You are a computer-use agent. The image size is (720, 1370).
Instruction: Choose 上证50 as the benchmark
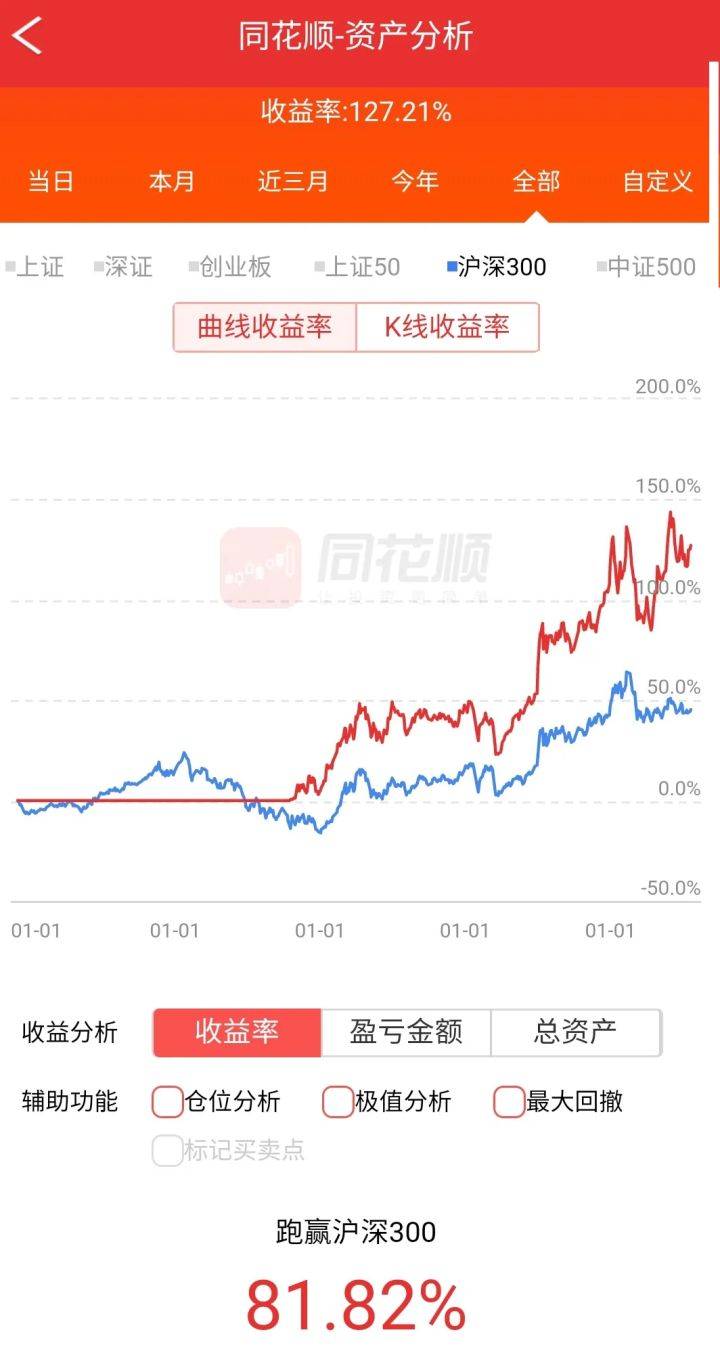pos(357,267)
